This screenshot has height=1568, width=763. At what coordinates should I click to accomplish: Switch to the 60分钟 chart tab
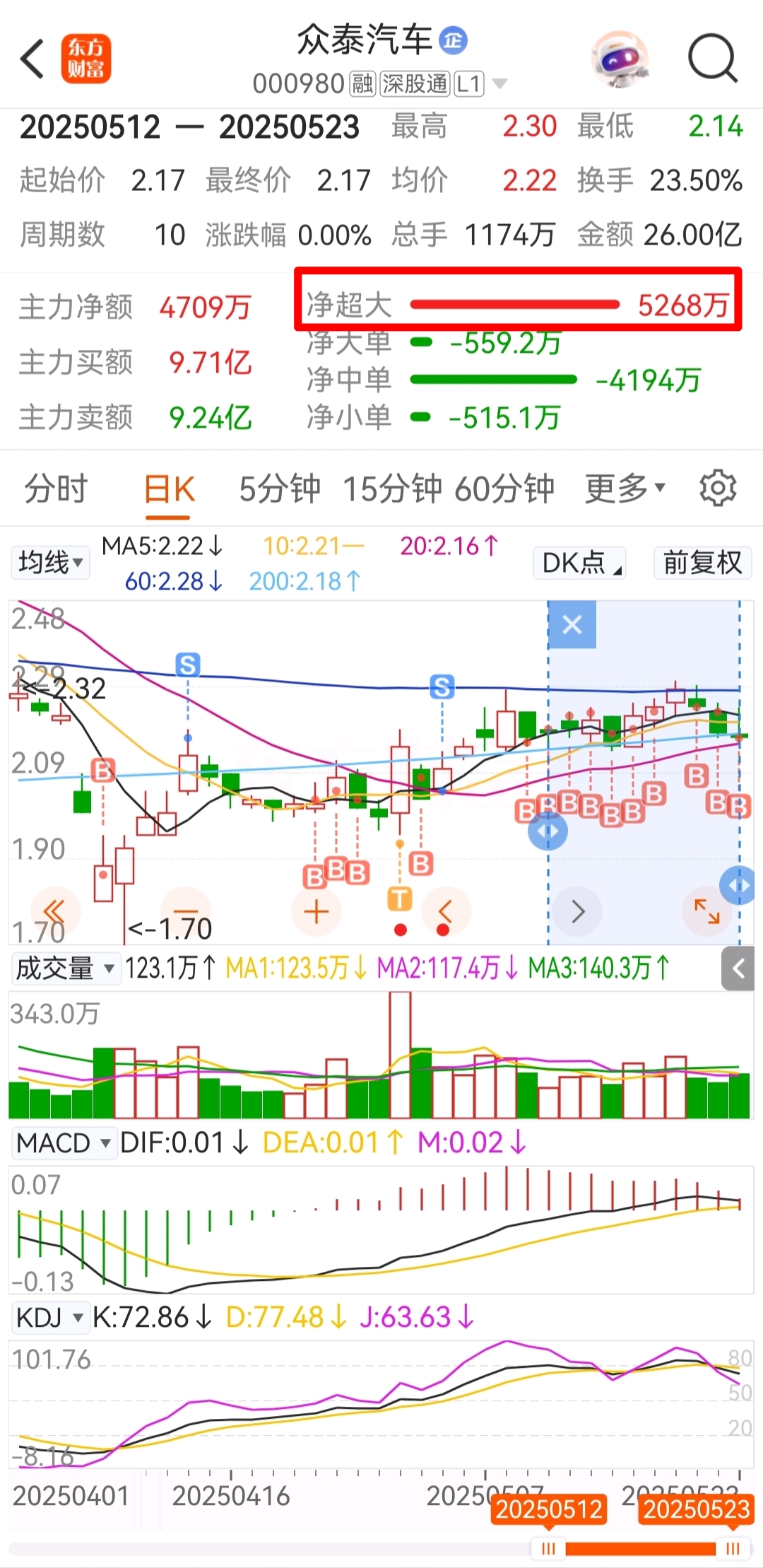coord(504,488)
